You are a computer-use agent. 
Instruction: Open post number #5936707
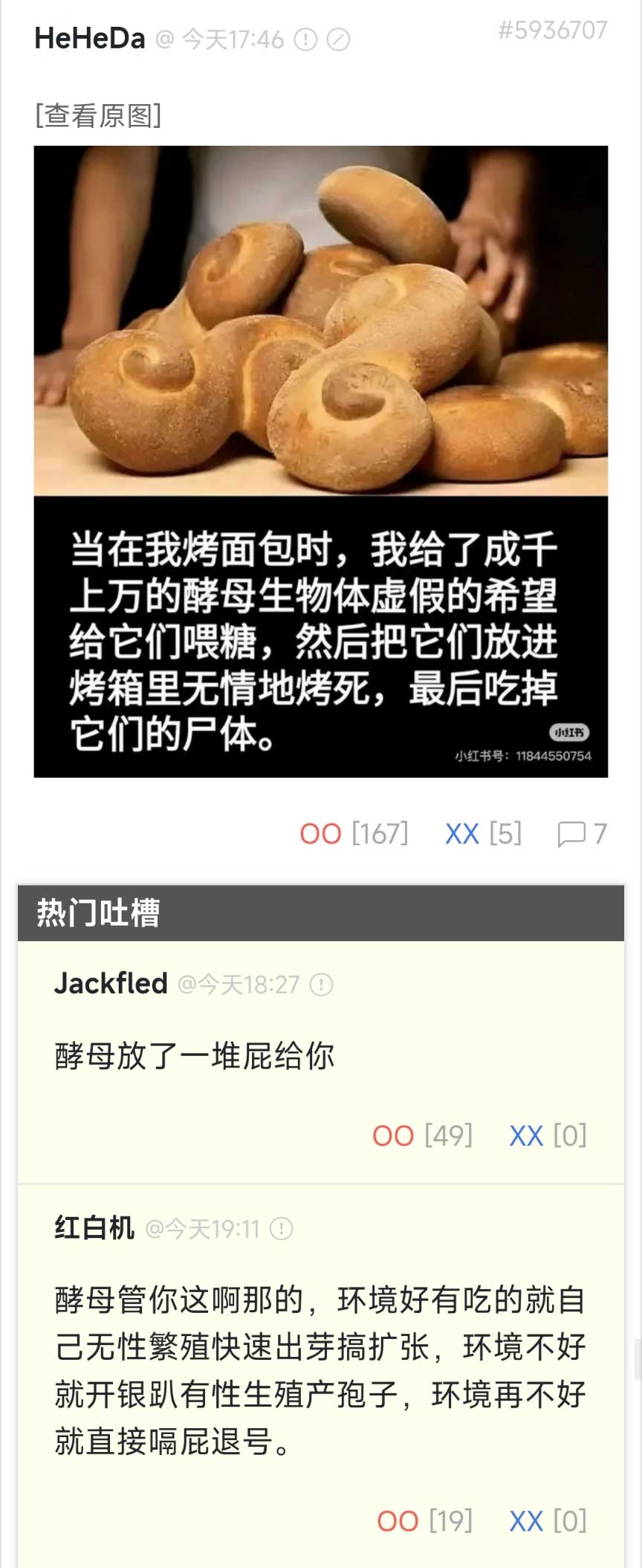point(552,30)
